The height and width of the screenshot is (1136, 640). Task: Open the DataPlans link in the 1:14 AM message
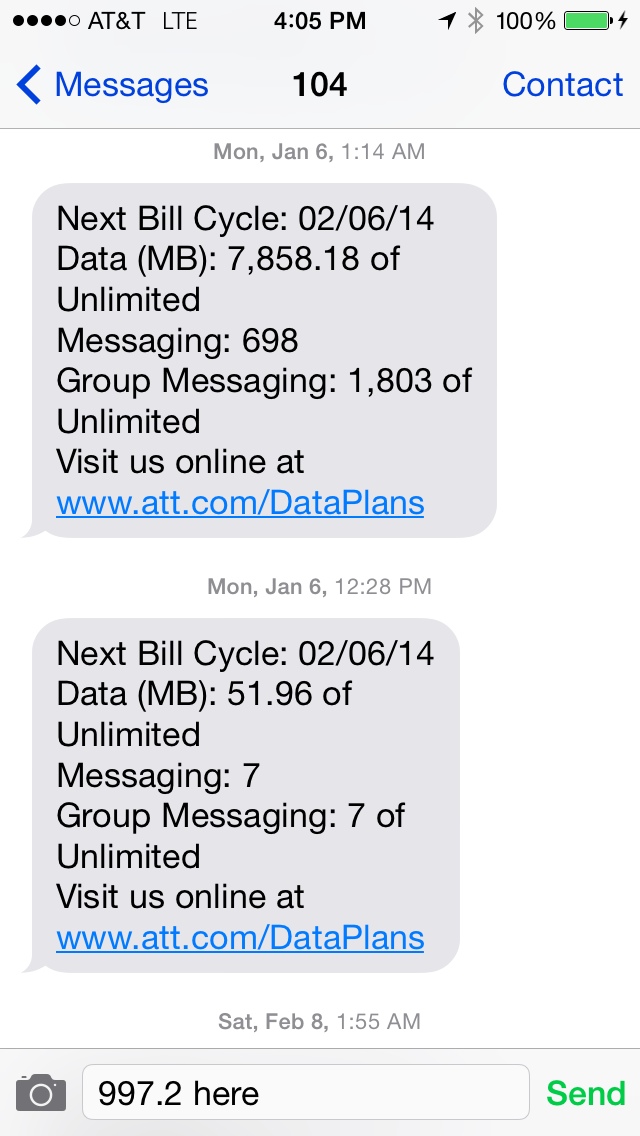[240, 502]
